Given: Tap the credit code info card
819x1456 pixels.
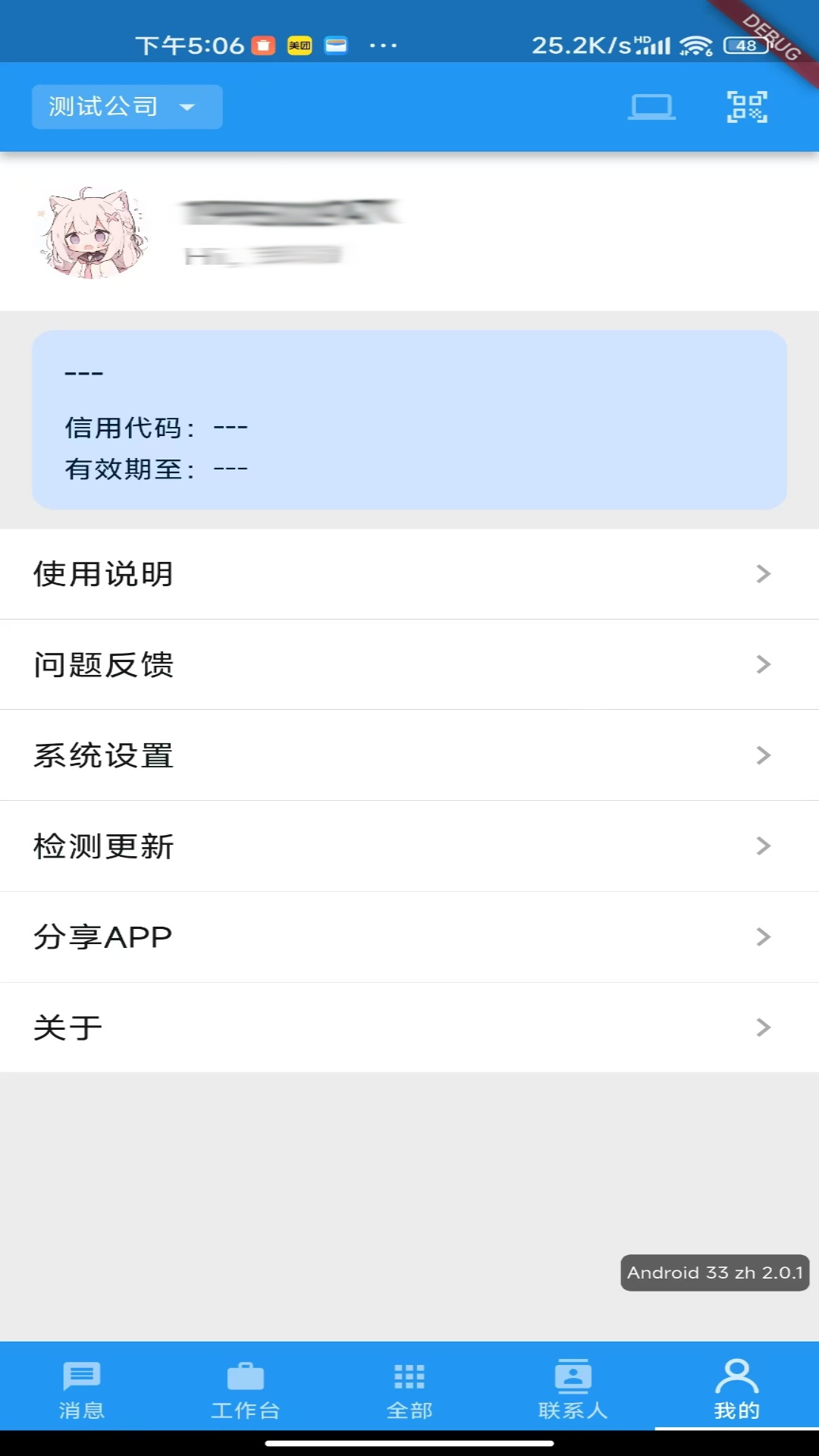Looking at the screenshot, I should pyautogui.click(x=409, y=419).
